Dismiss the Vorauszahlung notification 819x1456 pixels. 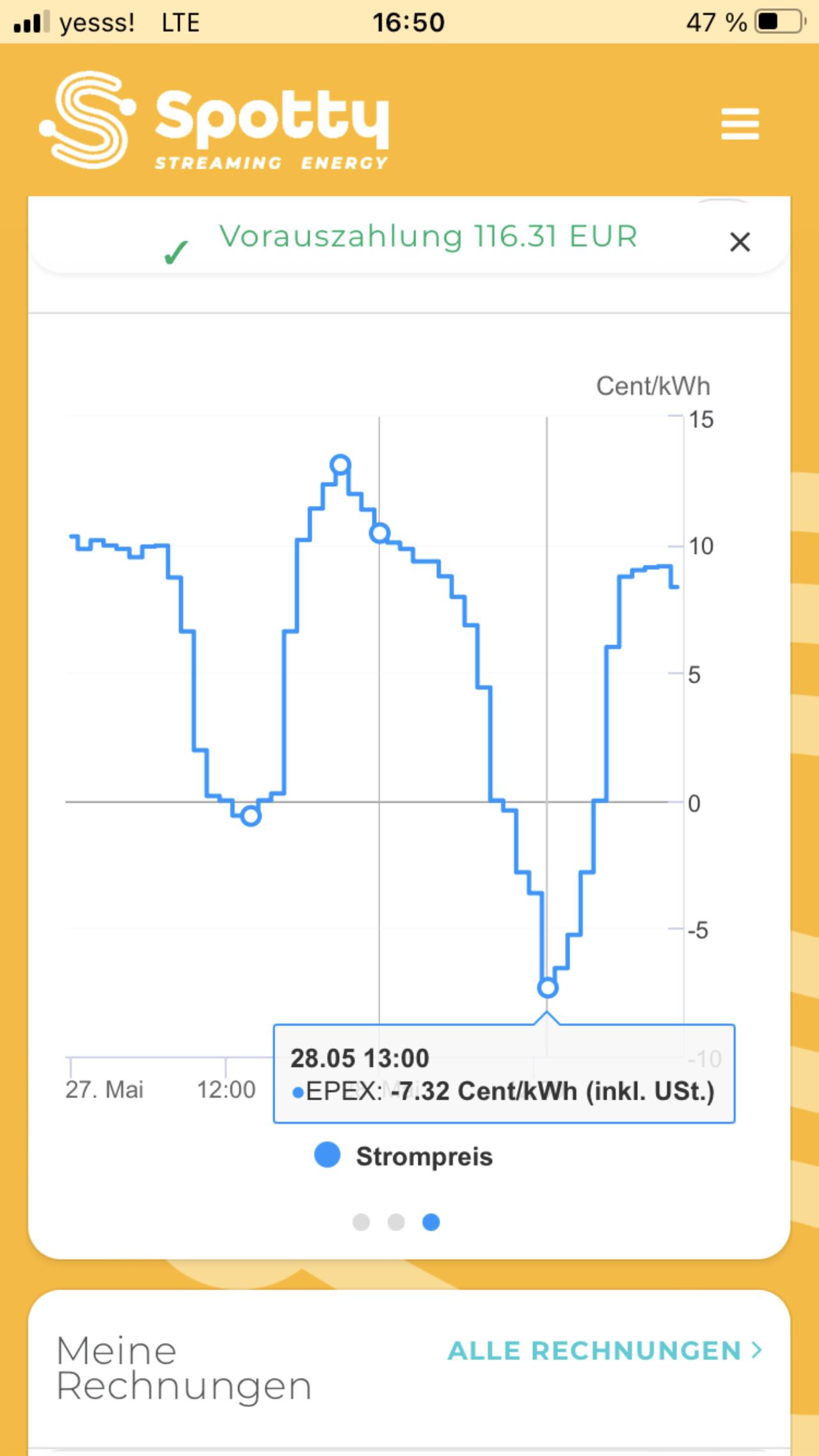[740, 242]
